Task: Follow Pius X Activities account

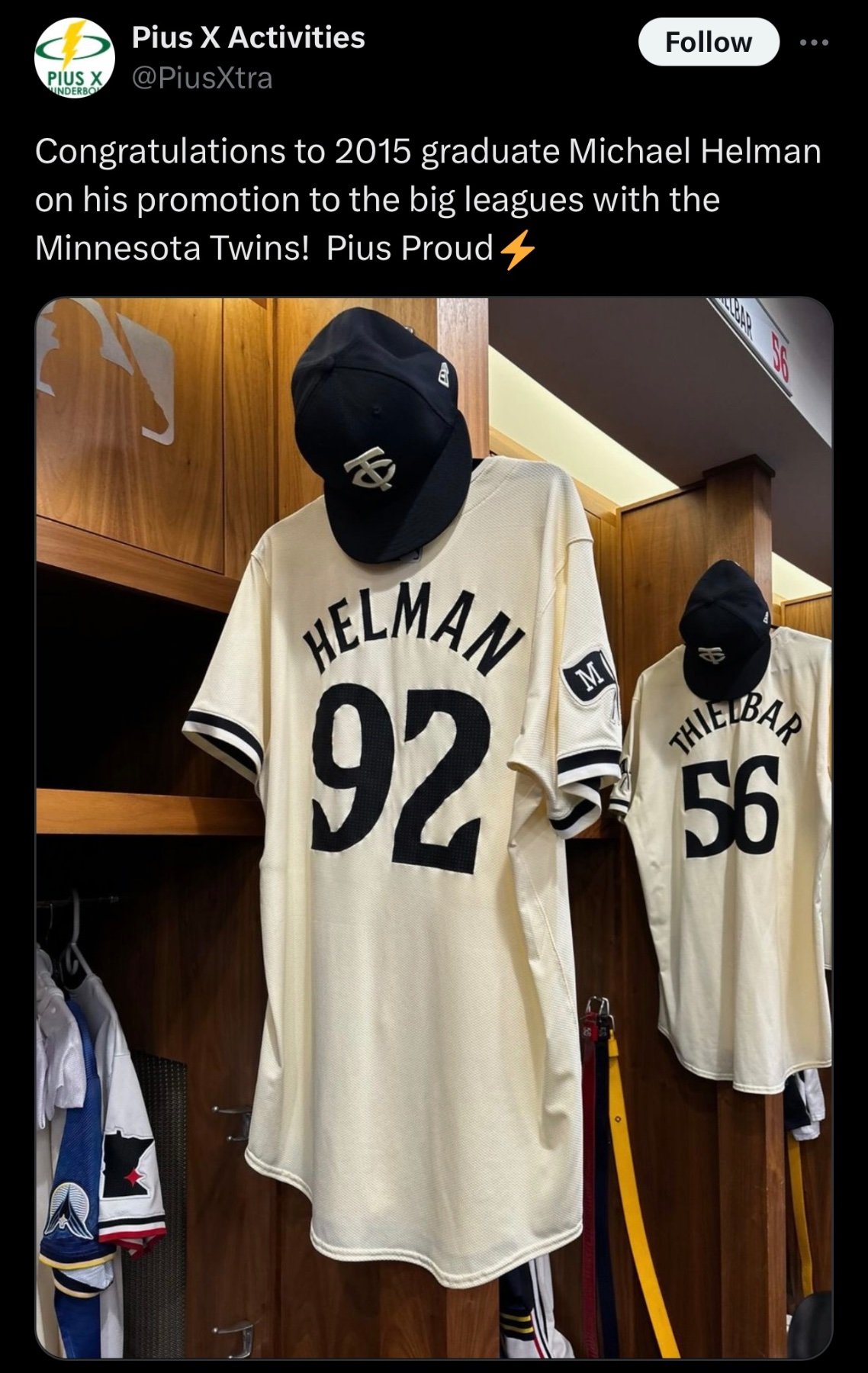Action: coord(708,42)
